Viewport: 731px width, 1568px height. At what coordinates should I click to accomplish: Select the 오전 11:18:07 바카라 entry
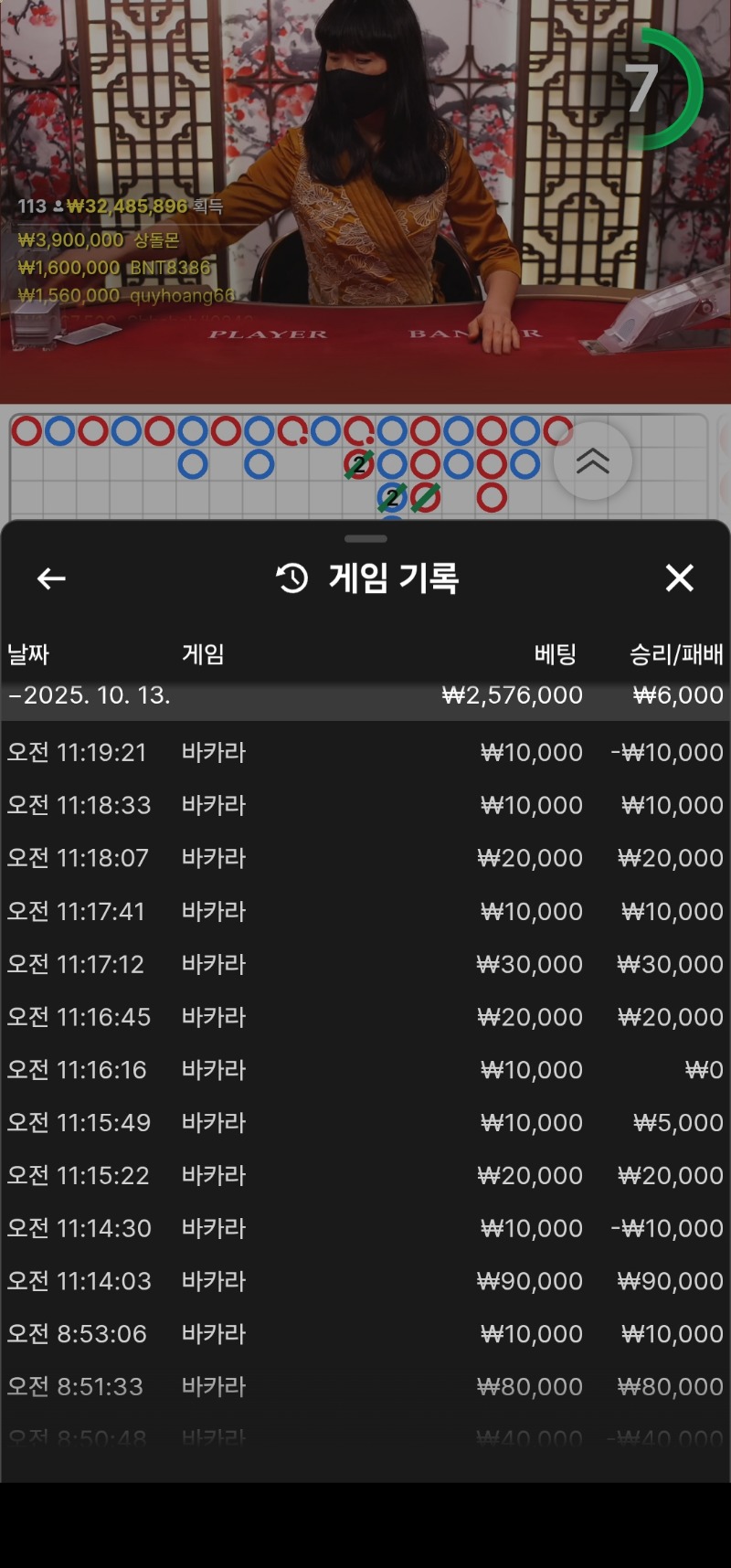pyautogui.click(x=365, y=859)
